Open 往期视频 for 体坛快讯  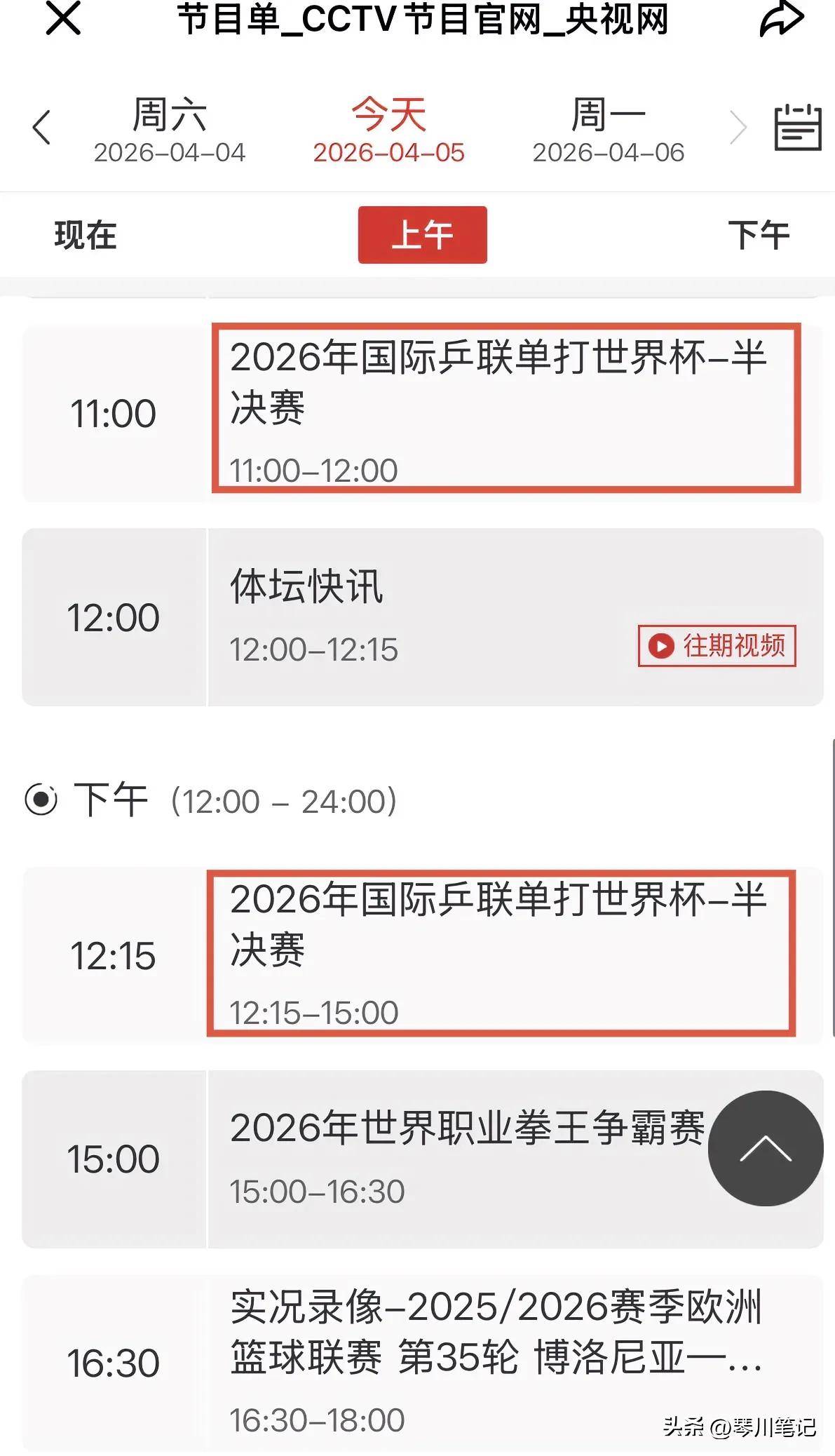point(717,645)
